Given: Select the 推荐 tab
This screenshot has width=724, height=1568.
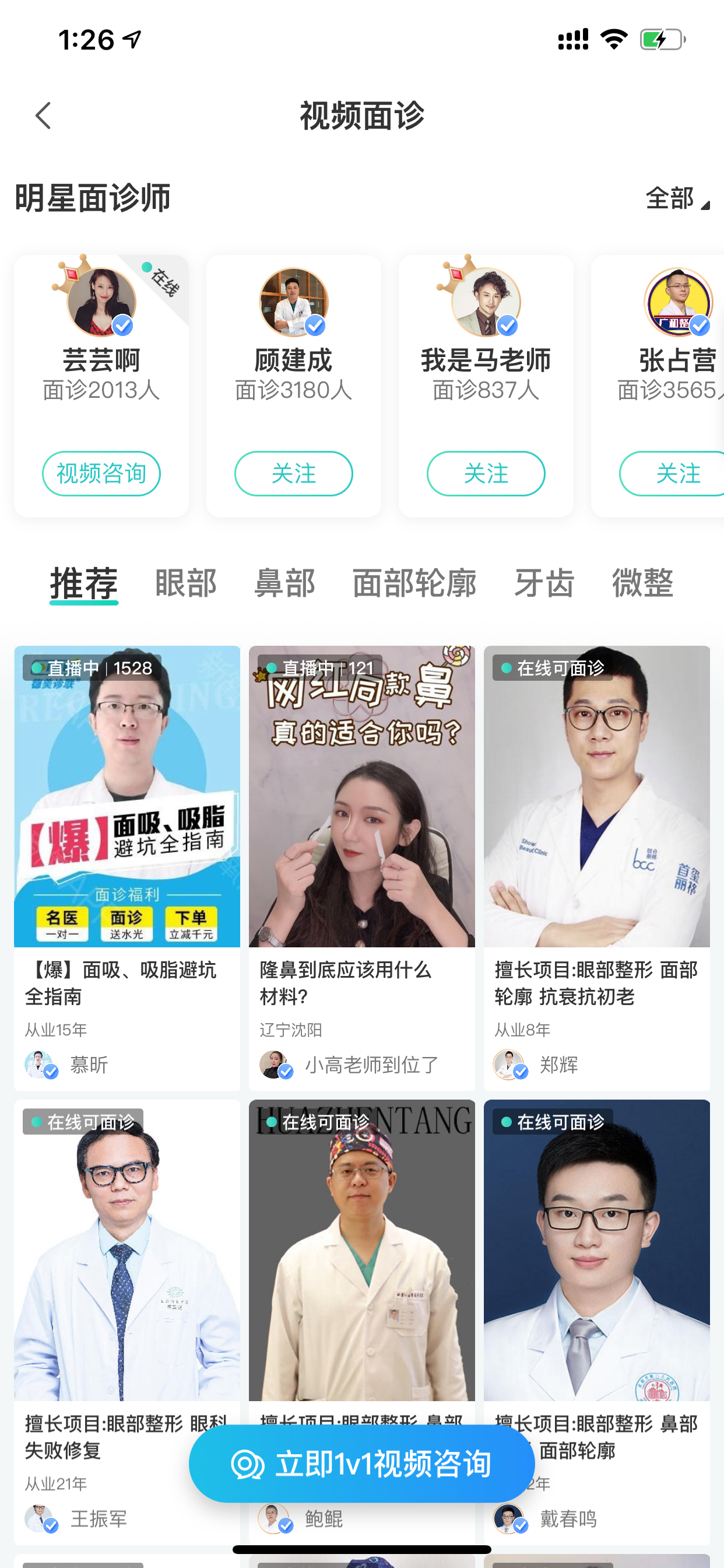Looking at the screenshot, I should tap(84, 583).
